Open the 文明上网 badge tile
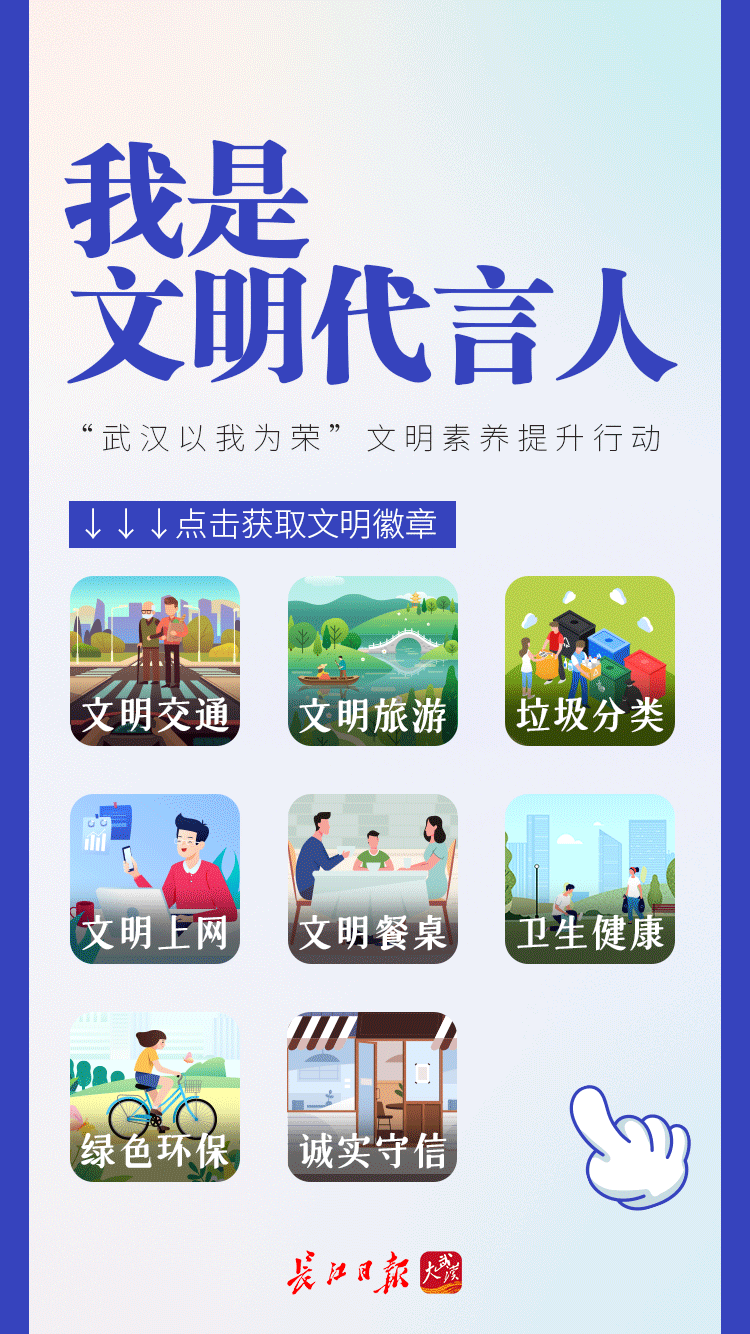This screenshot has height=1334, width=750. 155,879
